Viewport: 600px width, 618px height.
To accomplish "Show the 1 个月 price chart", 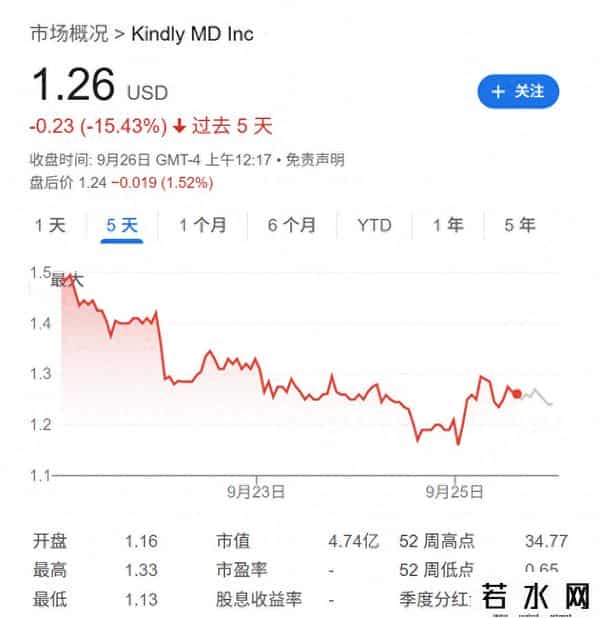I will point(202,225).
